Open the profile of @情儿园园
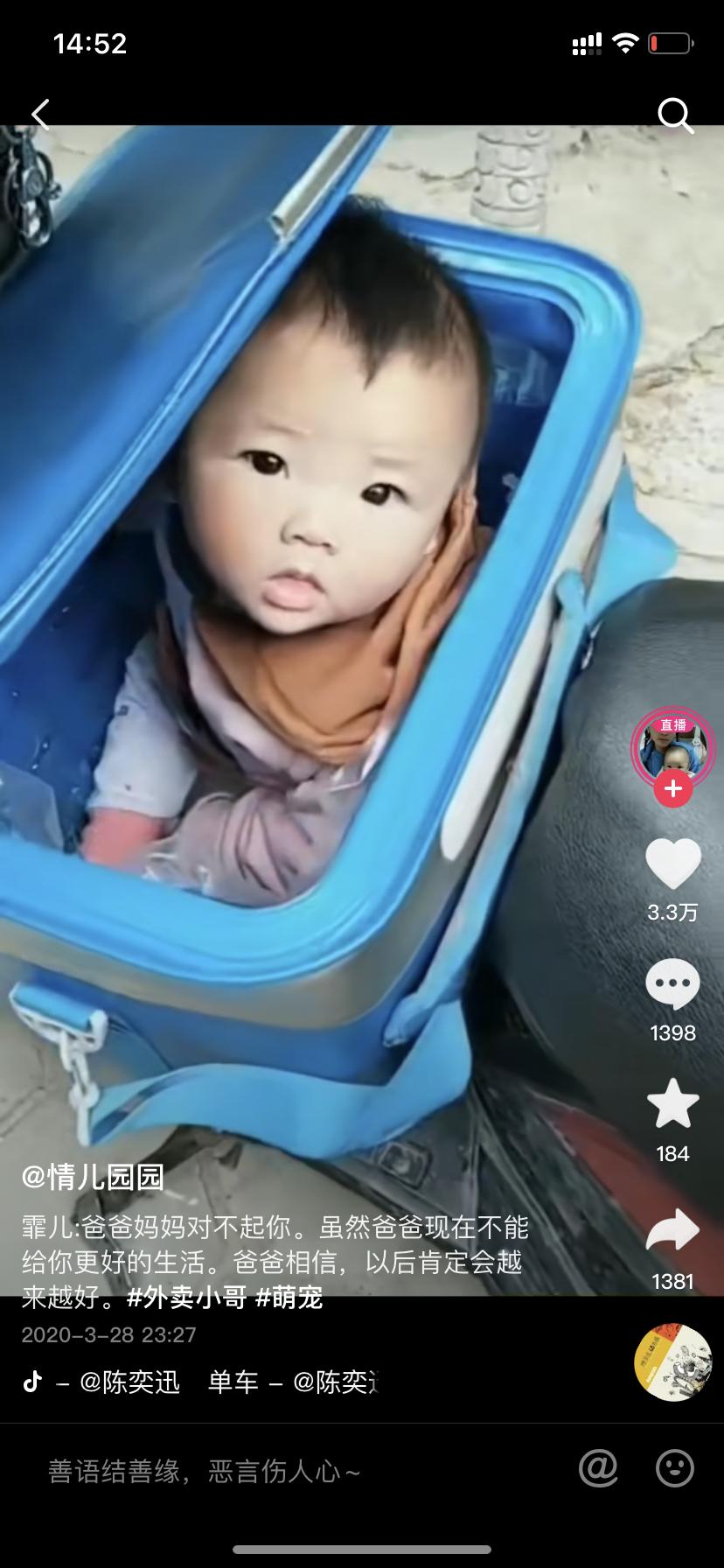 93,1178
